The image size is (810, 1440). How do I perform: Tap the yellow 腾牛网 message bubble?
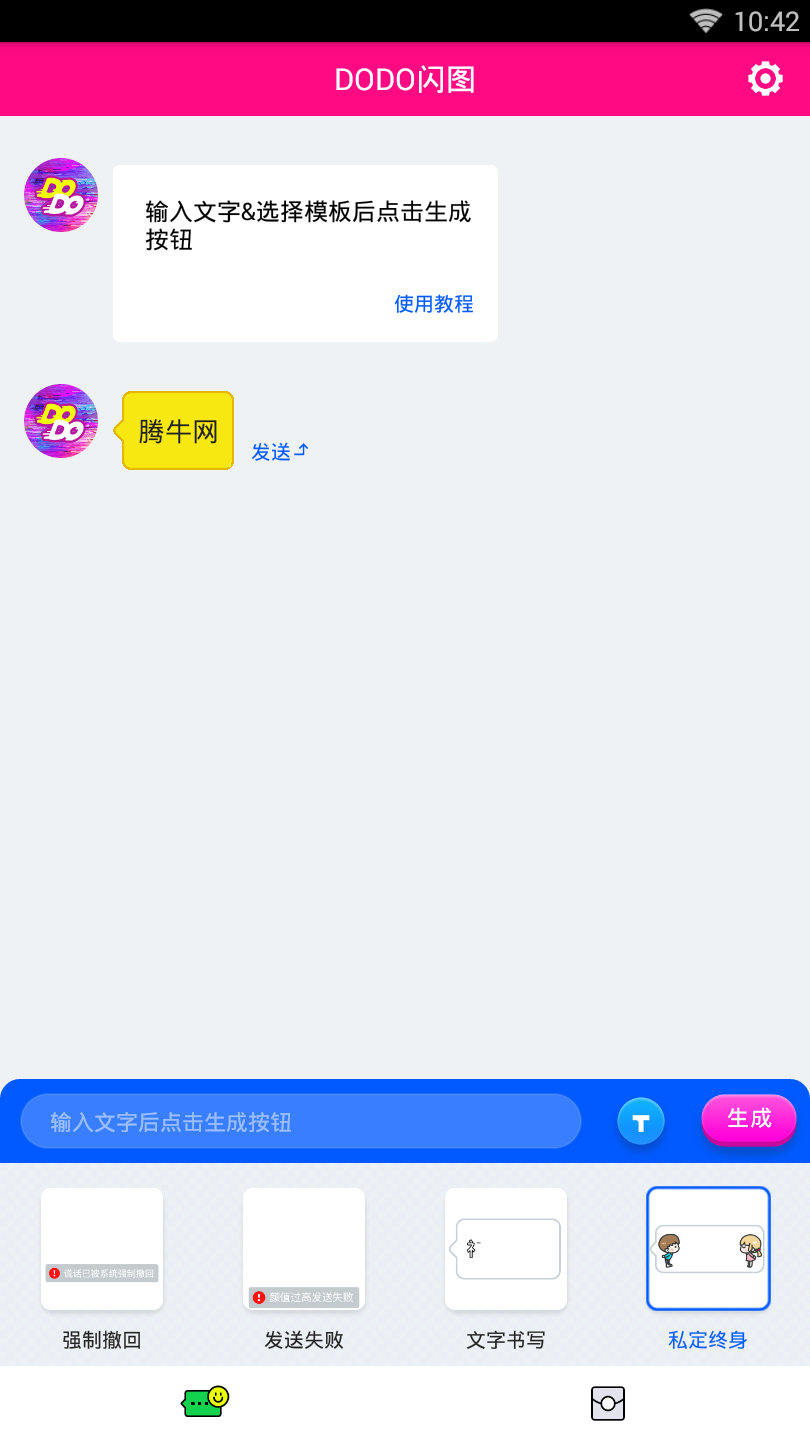point(178,431)
